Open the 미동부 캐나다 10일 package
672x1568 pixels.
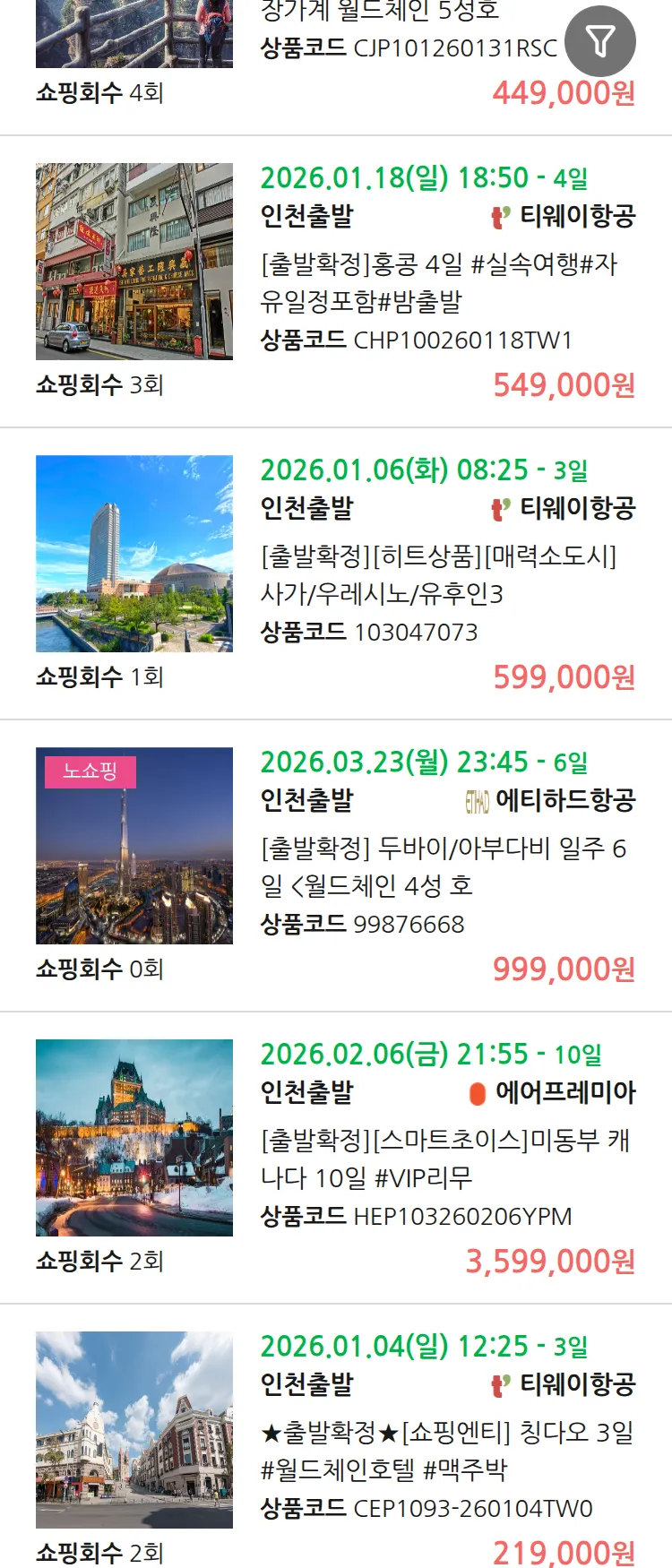[x=444, y=1159]
